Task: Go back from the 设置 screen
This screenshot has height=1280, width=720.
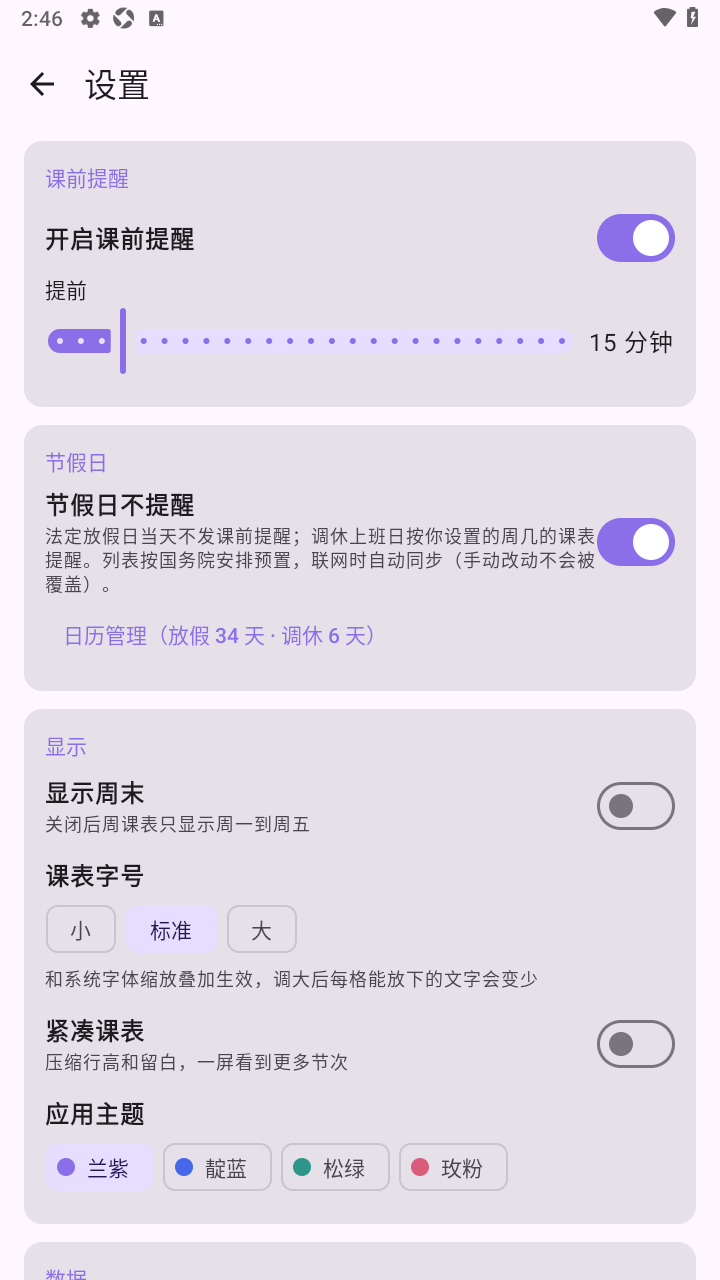Action: click(x=42, y=85)
